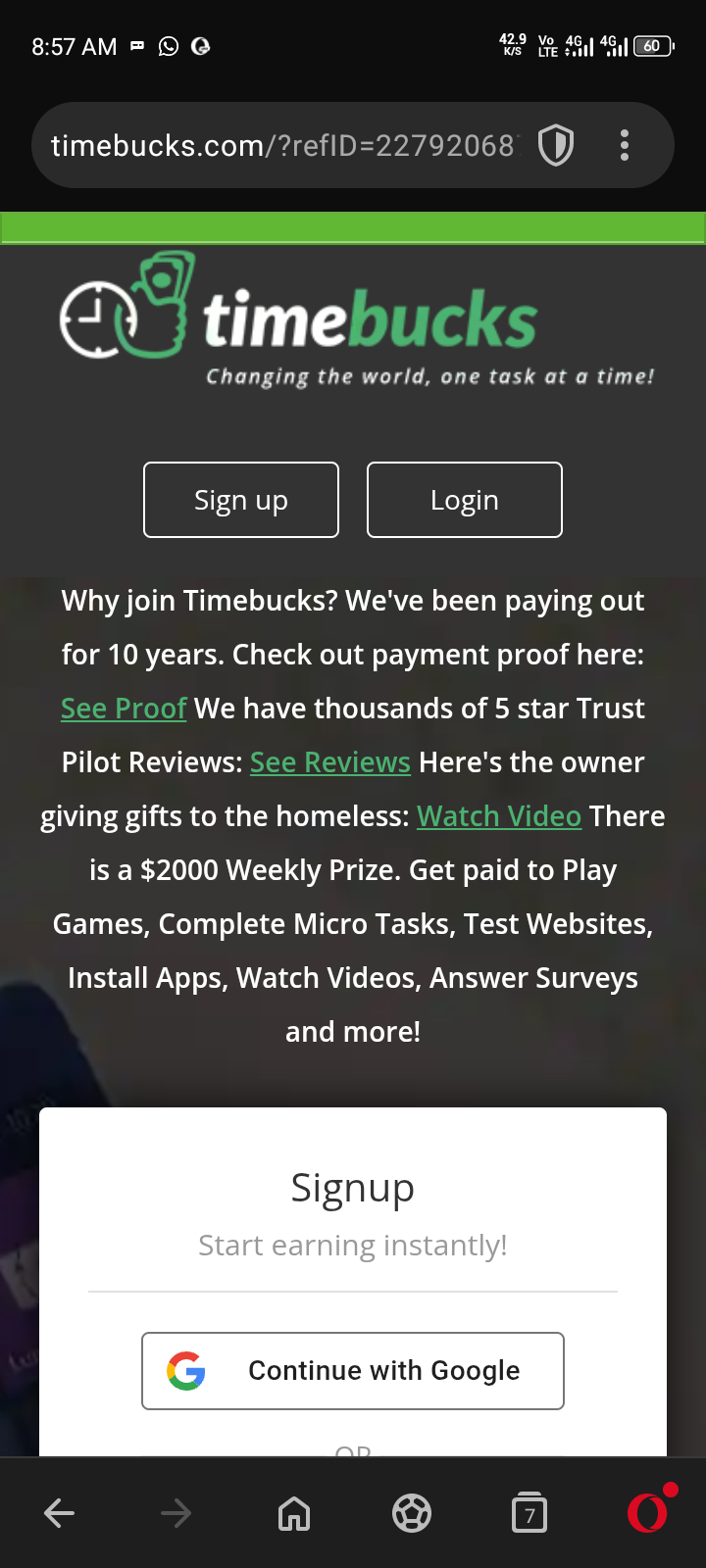Go back to the previous page
The width and height of the screenshot is (706, 1568).
60,1514
